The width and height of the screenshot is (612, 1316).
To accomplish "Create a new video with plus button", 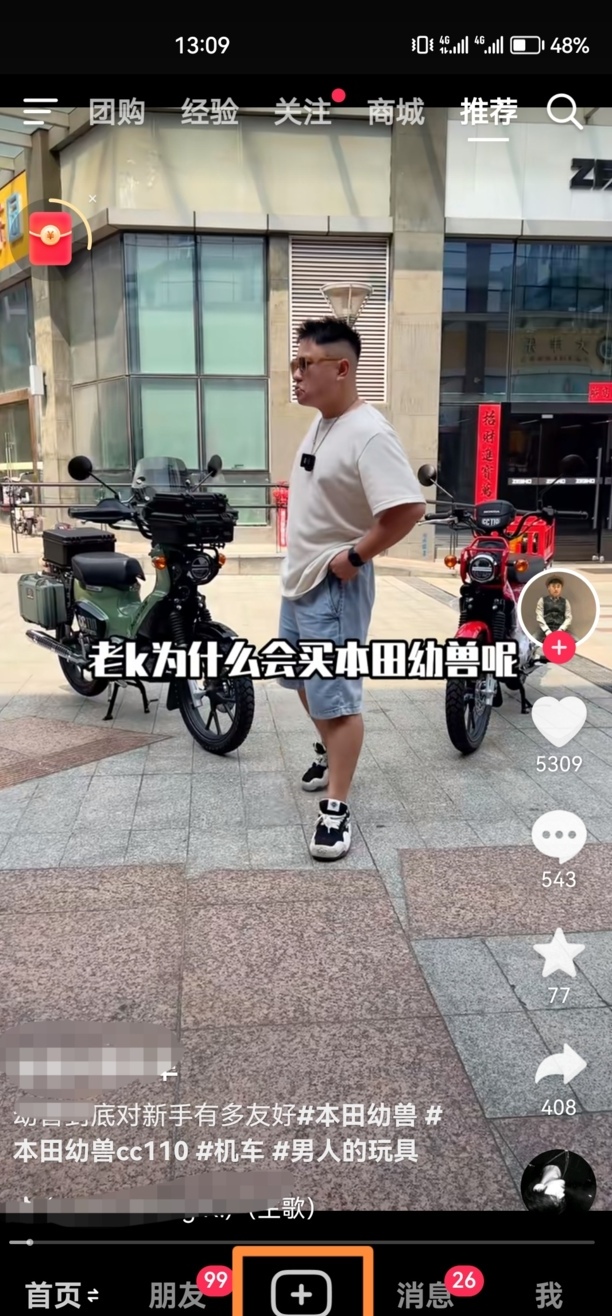I will coord(302,1295).
